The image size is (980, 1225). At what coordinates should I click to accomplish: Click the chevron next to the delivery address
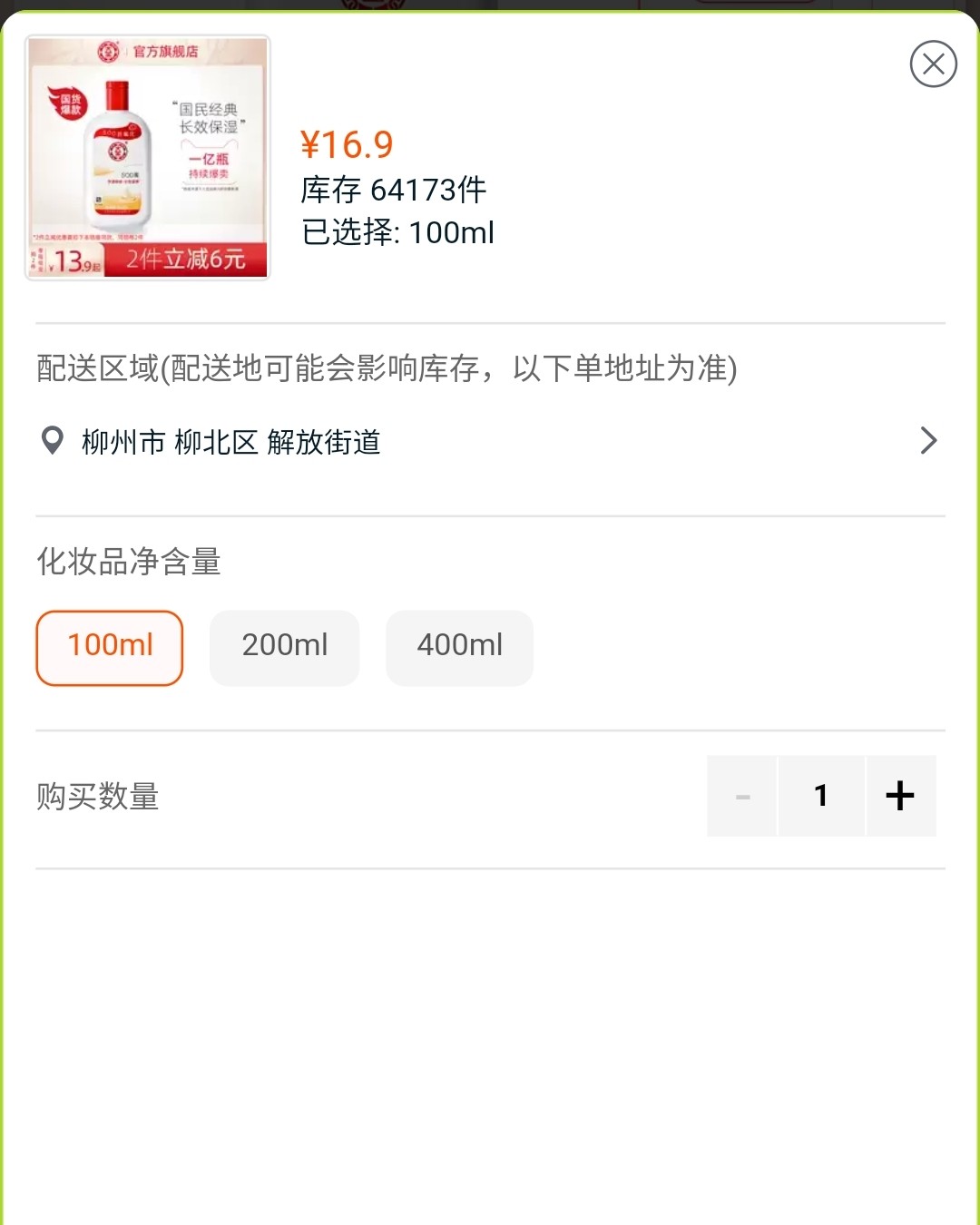click(928, 441)
